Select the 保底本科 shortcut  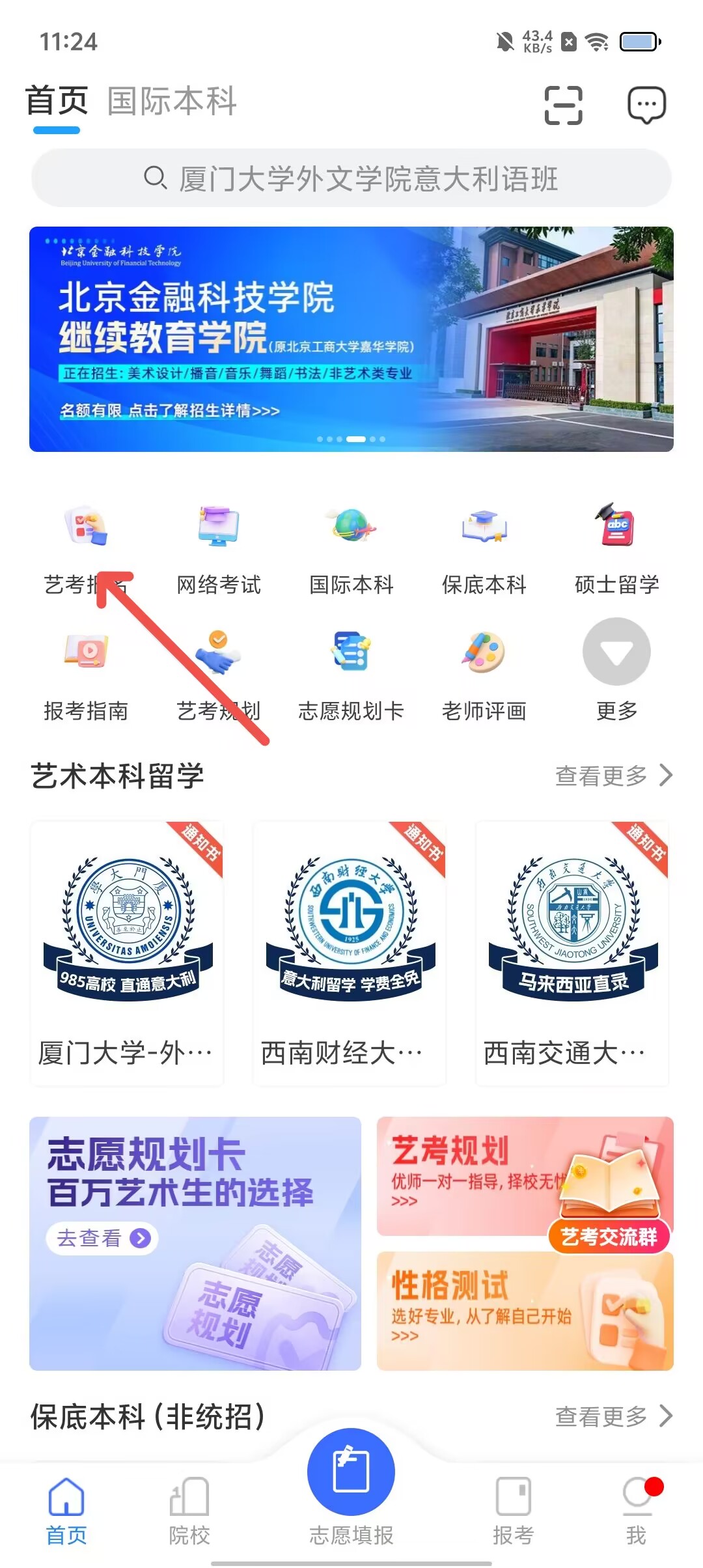[484, 547]
